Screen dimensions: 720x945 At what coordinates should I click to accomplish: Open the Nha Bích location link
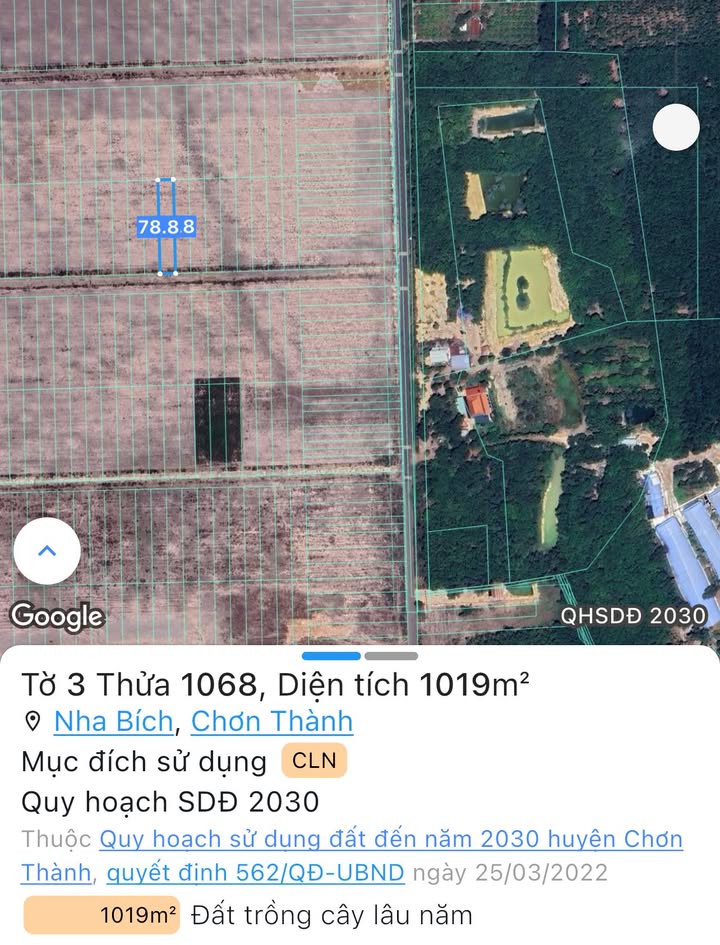coord(115,721)
